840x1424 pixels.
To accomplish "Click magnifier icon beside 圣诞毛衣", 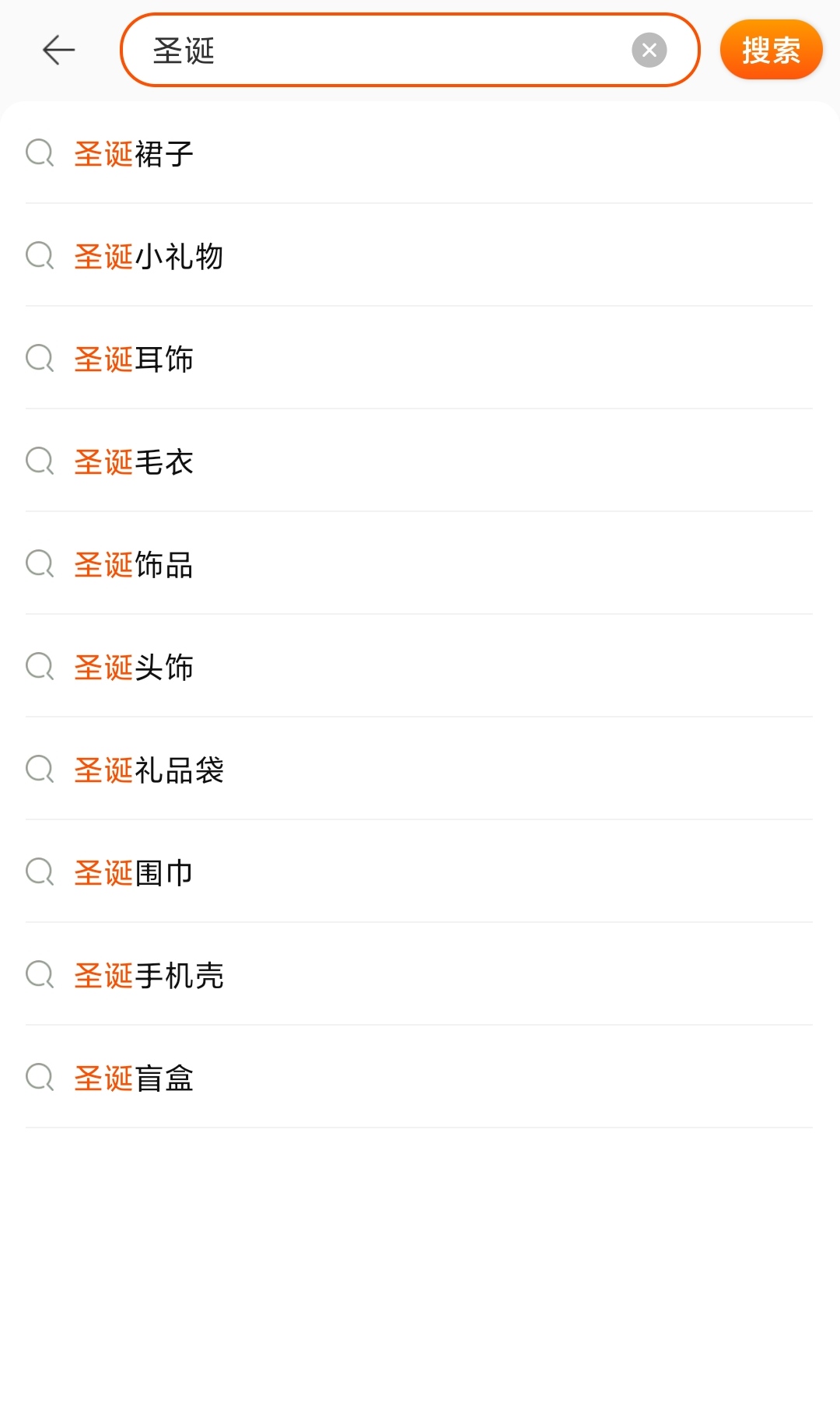I will coord(40,461).
